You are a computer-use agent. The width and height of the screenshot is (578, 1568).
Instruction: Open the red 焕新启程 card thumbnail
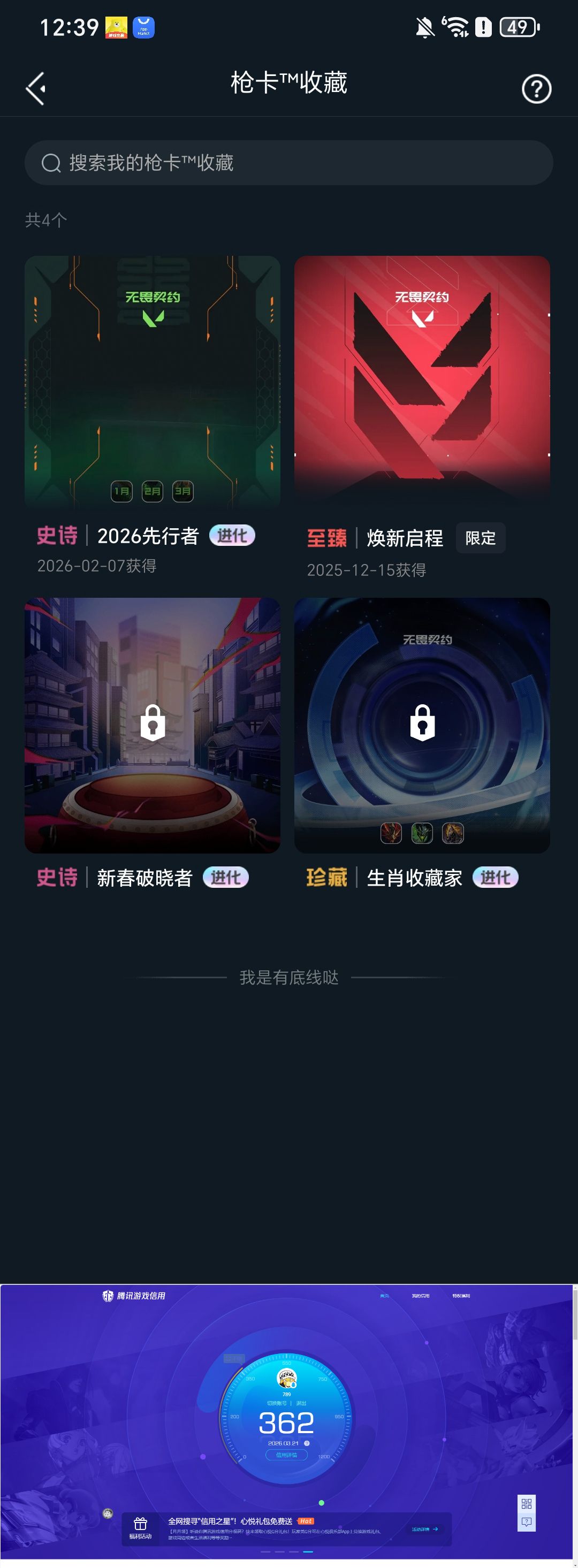coord(424,384)
